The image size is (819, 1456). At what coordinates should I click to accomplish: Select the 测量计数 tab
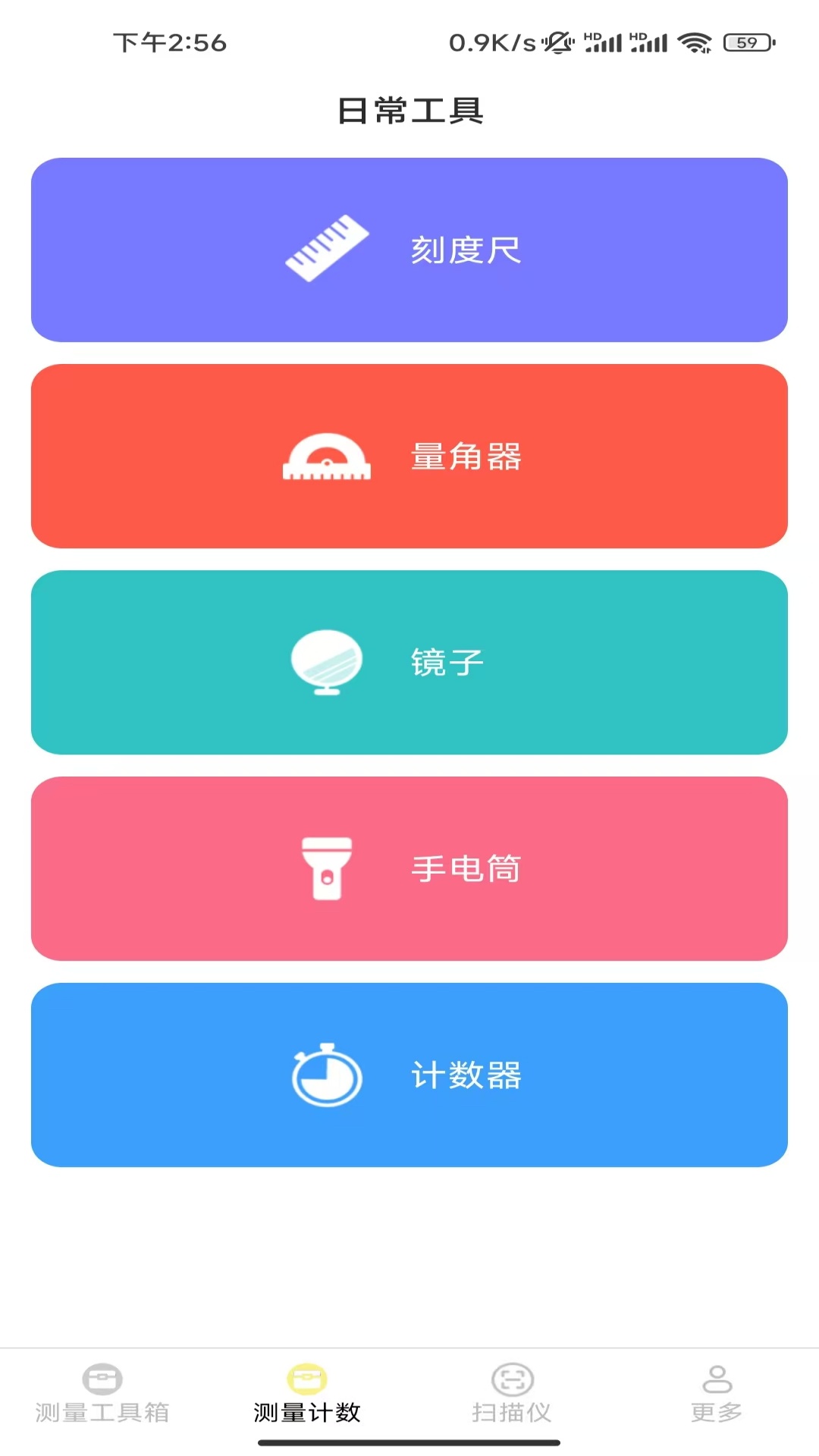click(307, 1394)
